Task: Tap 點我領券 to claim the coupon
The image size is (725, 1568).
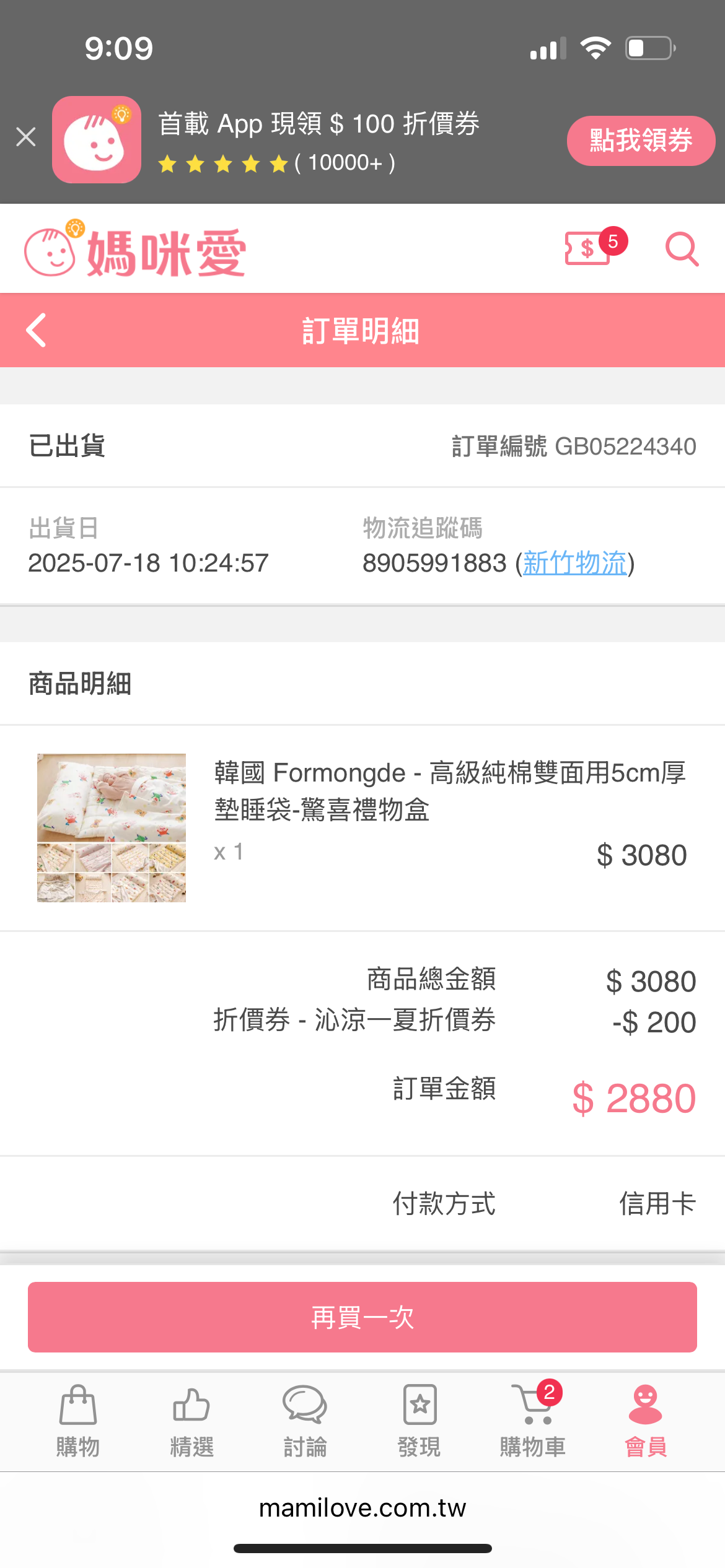Action: [641, 141]
